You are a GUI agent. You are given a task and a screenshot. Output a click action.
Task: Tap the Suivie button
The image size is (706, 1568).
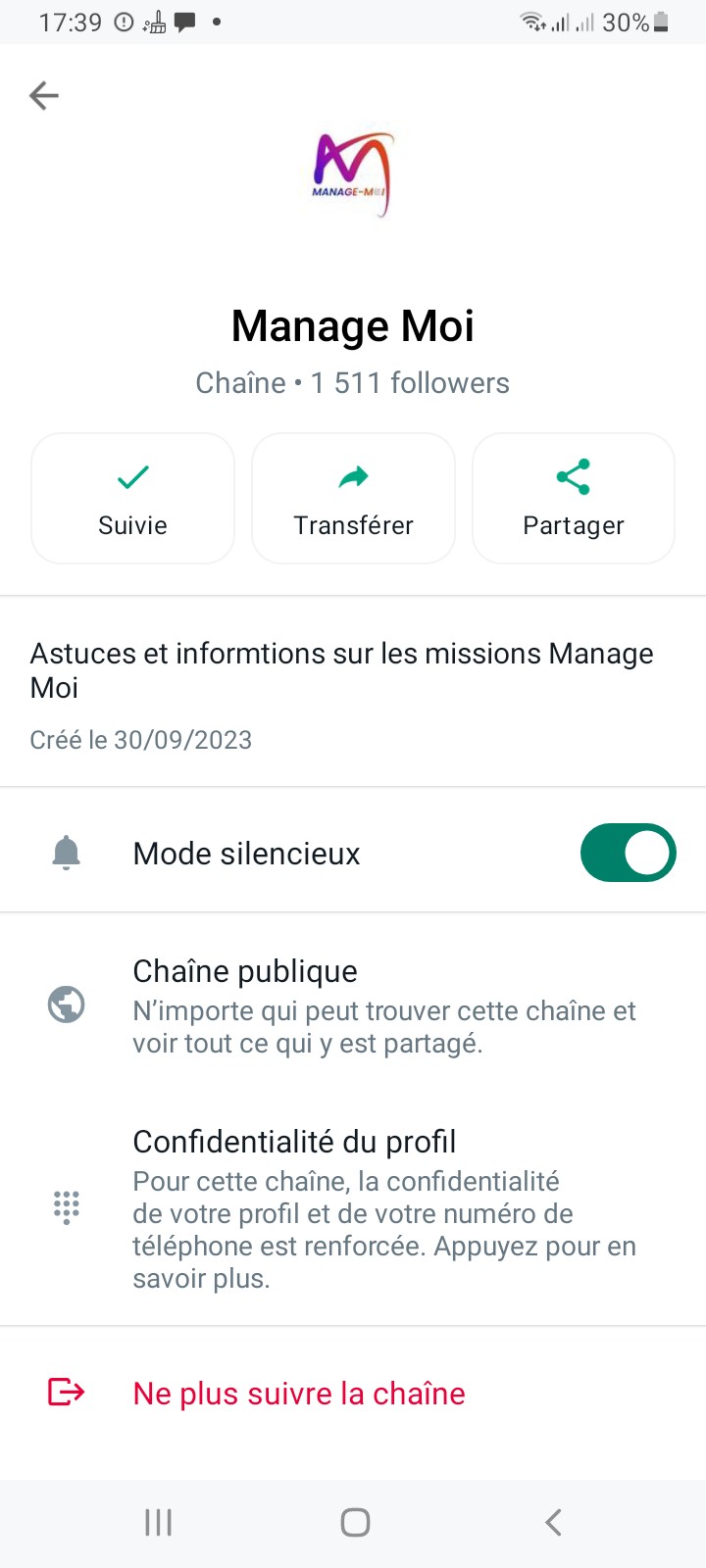click(x=132, y=499)
